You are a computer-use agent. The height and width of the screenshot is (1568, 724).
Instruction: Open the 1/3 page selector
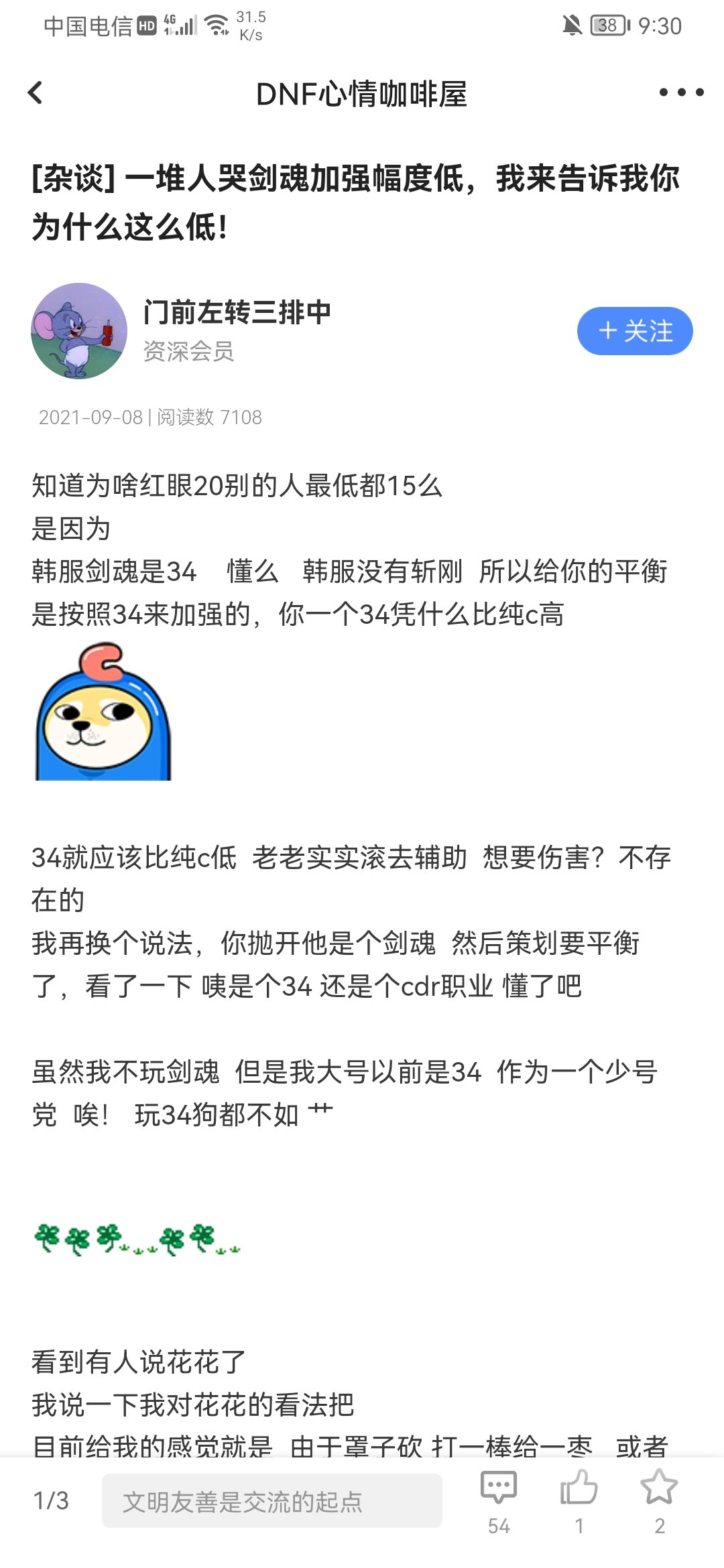tap(51, 1500)
